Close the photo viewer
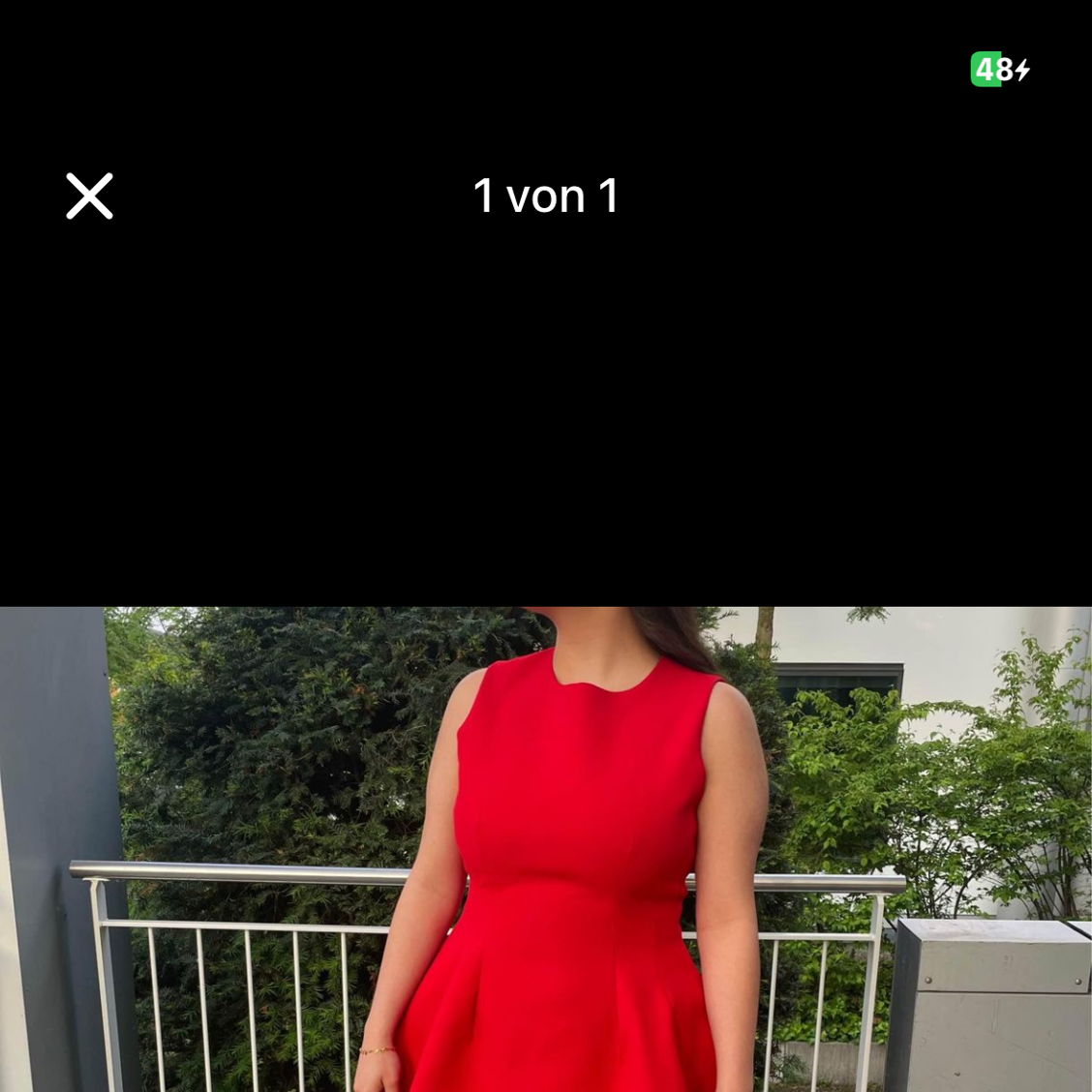The width and height of the screenshot is (1092, 1092). [89, 196]
